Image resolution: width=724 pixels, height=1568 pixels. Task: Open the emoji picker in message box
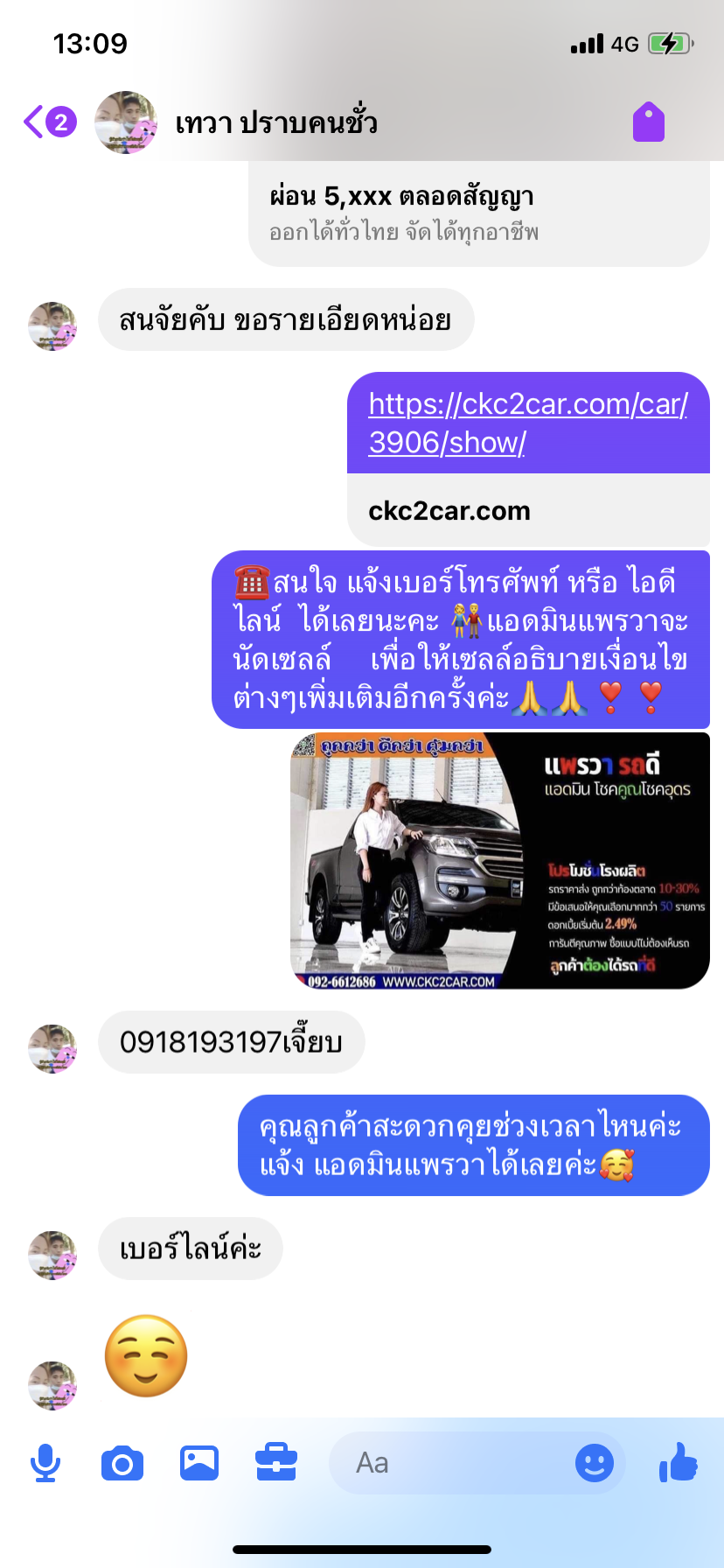[595, 1463]
